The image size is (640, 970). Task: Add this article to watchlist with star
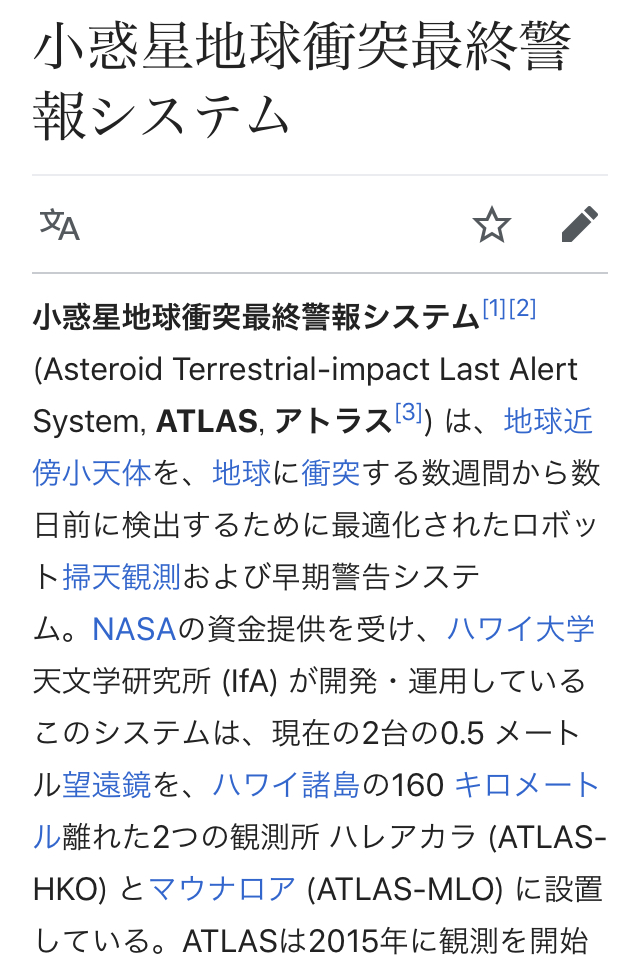491,225
